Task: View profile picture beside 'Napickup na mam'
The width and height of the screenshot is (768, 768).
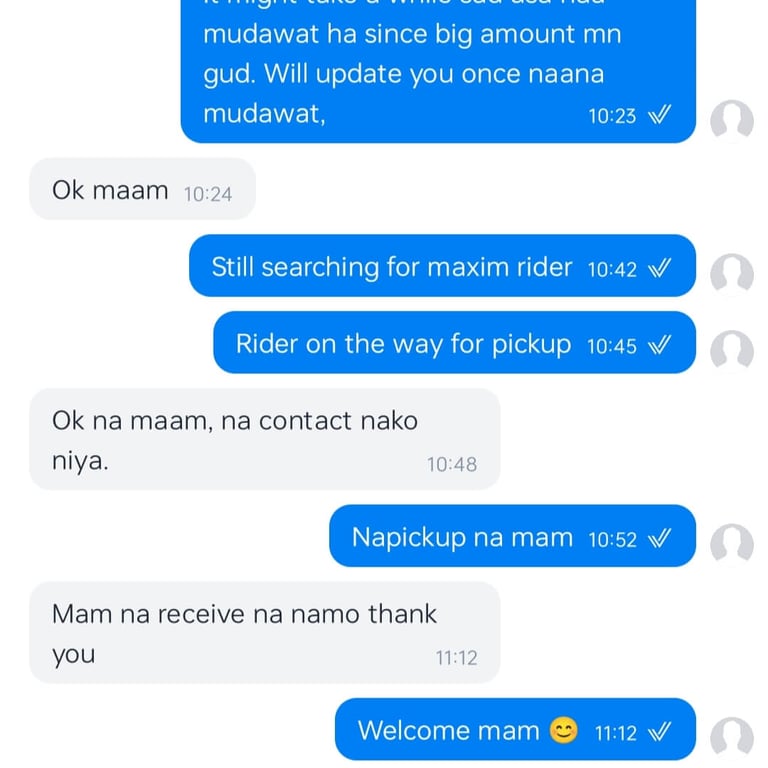Action: [x=731, y=543]
